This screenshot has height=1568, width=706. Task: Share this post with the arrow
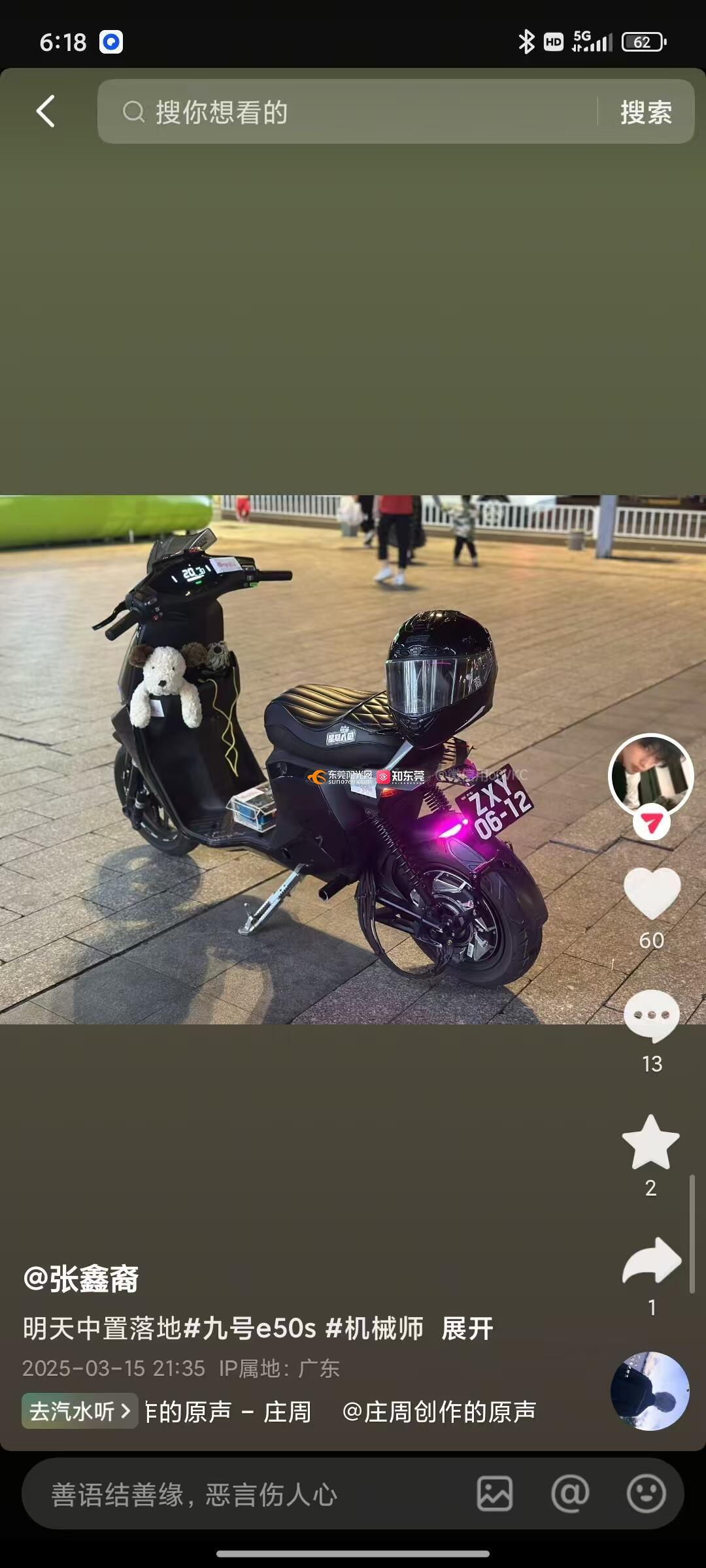(x=652, y=1261)
